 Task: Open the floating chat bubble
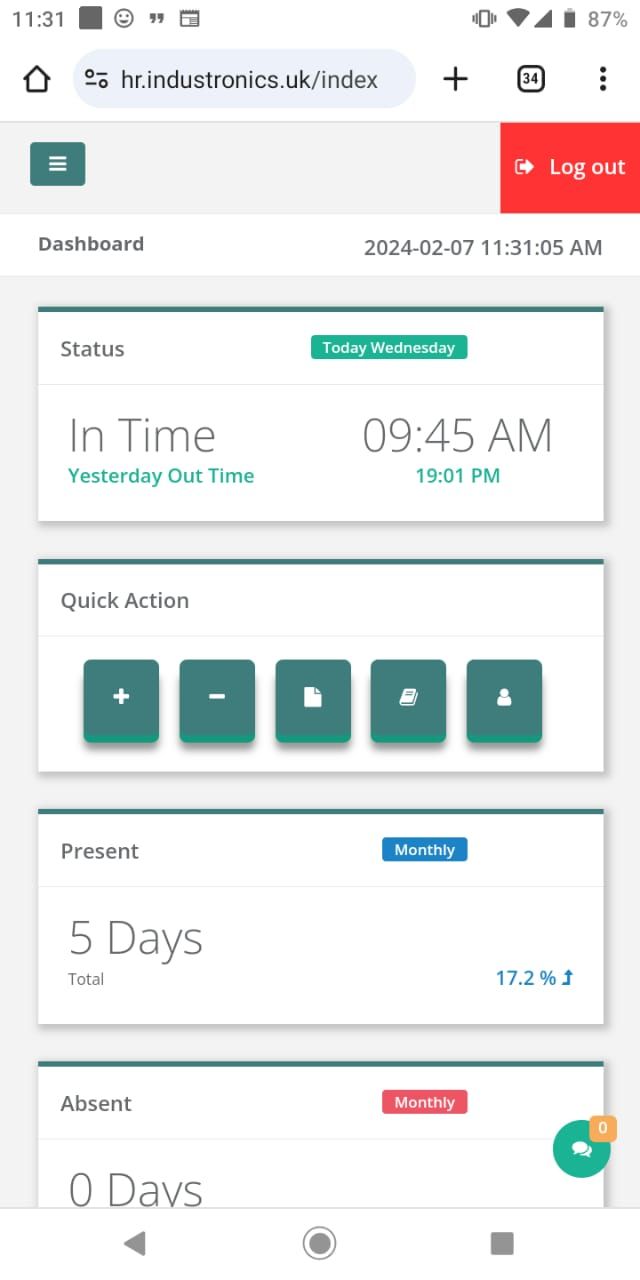pos(581,1149)
